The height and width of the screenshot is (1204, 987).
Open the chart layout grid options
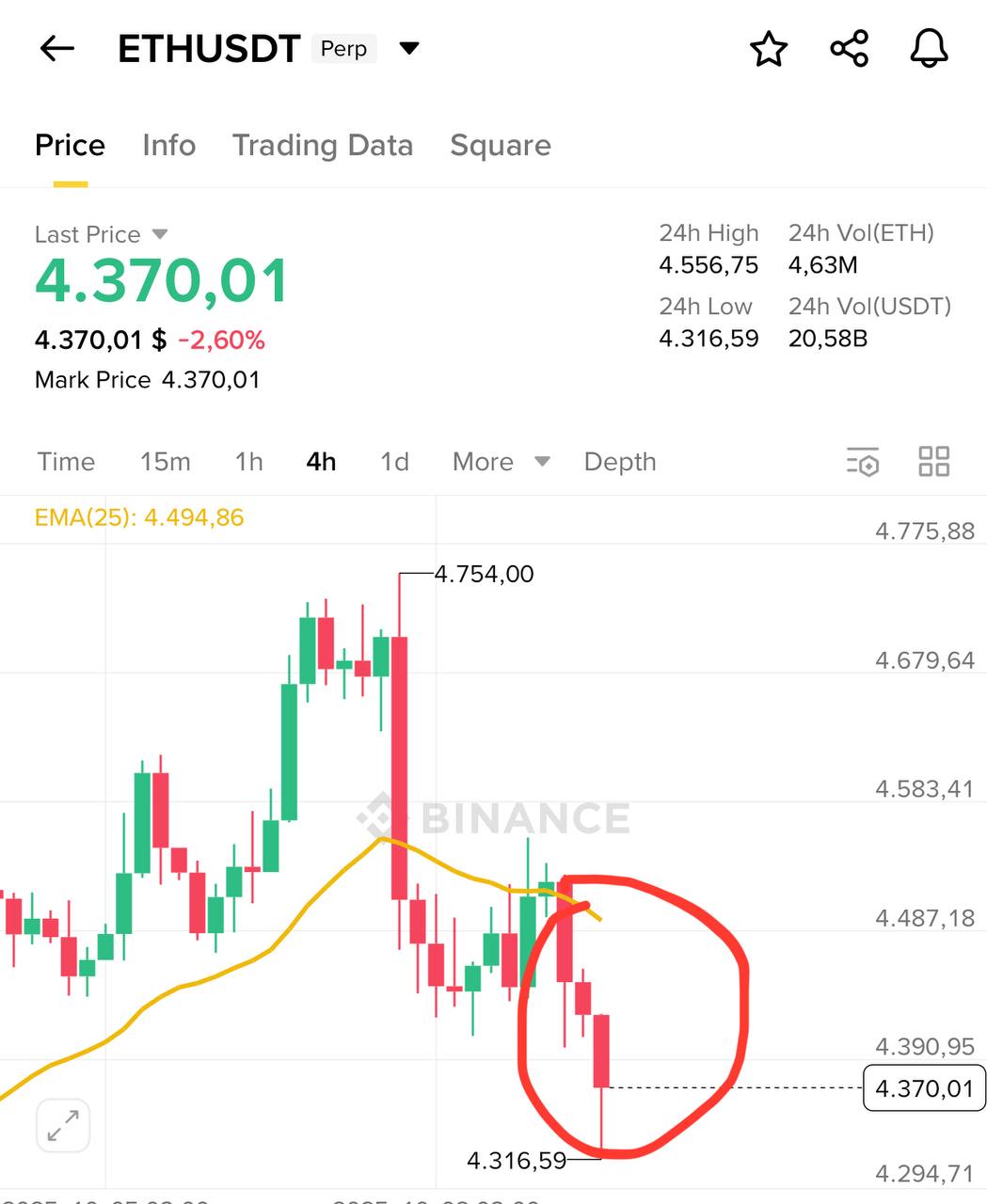tap(934, 462)
